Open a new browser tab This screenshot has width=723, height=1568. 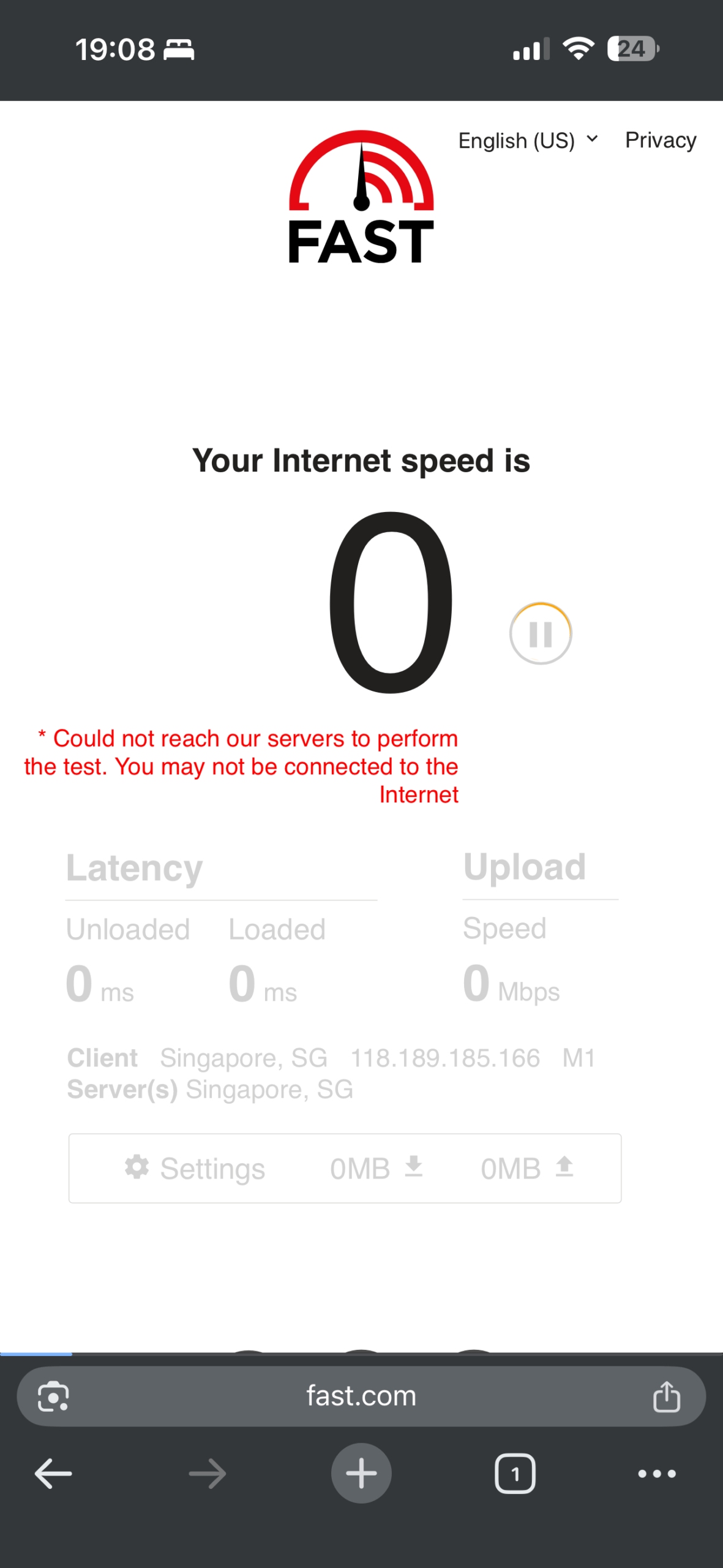tap(361, 1473)
